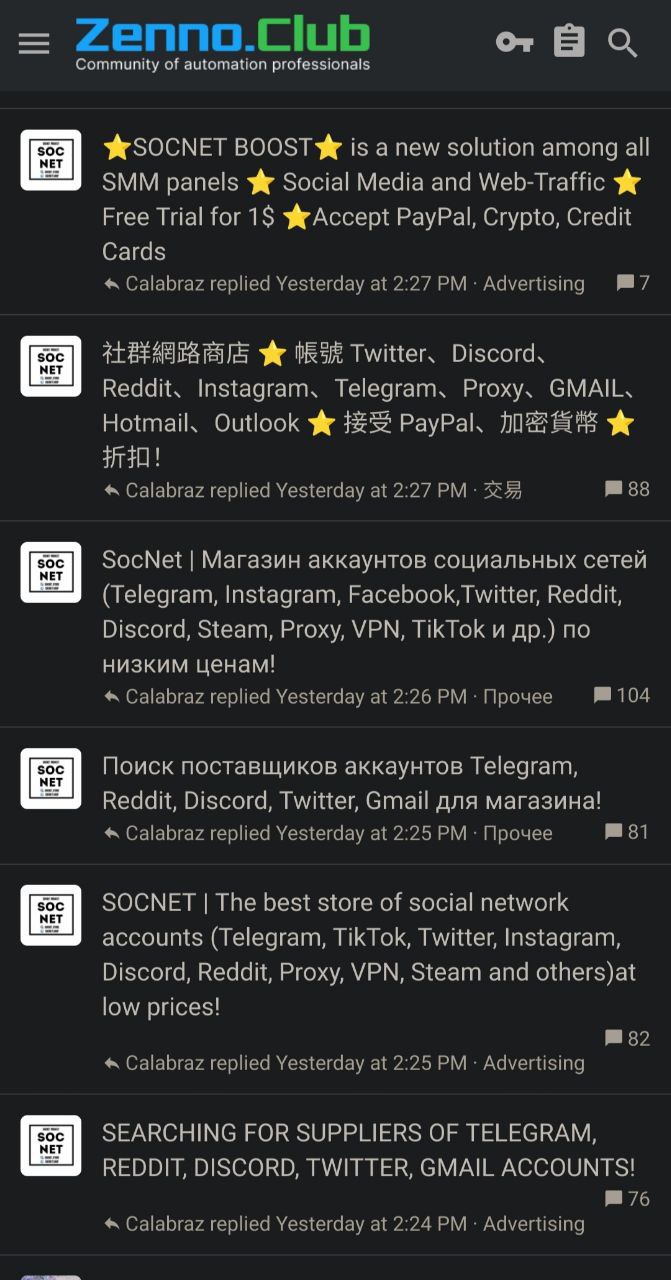
Task: View the avatar of the SOCNET BOOST poster
Action: [51, 160]
